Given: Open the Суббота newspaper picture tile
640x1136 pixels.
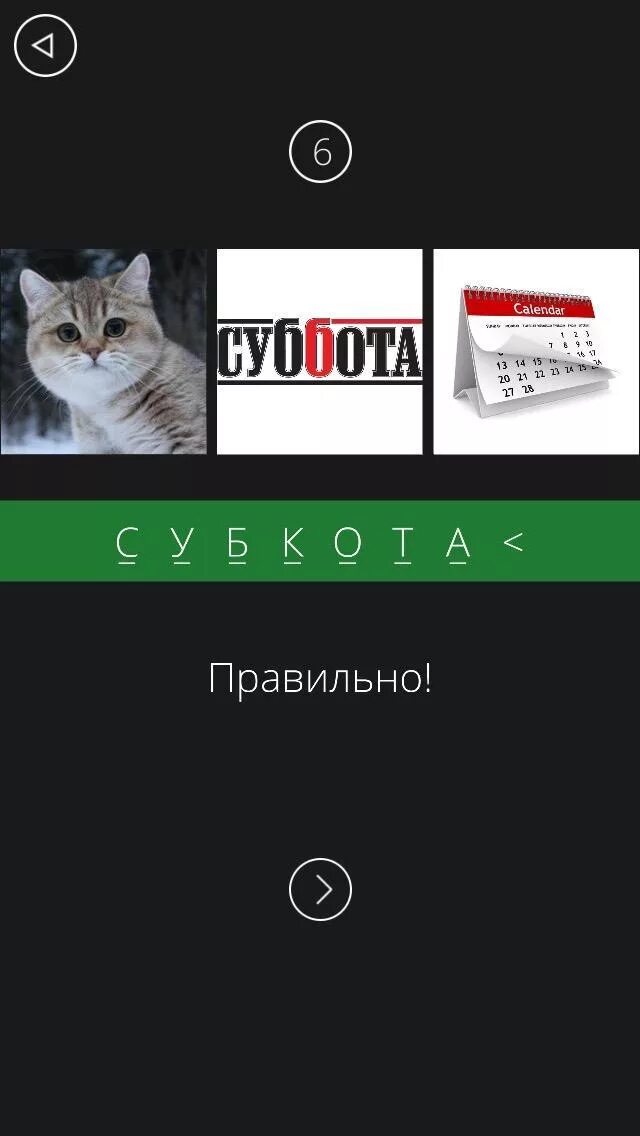Looking at the screenshot, I should [x=320, y=352].
